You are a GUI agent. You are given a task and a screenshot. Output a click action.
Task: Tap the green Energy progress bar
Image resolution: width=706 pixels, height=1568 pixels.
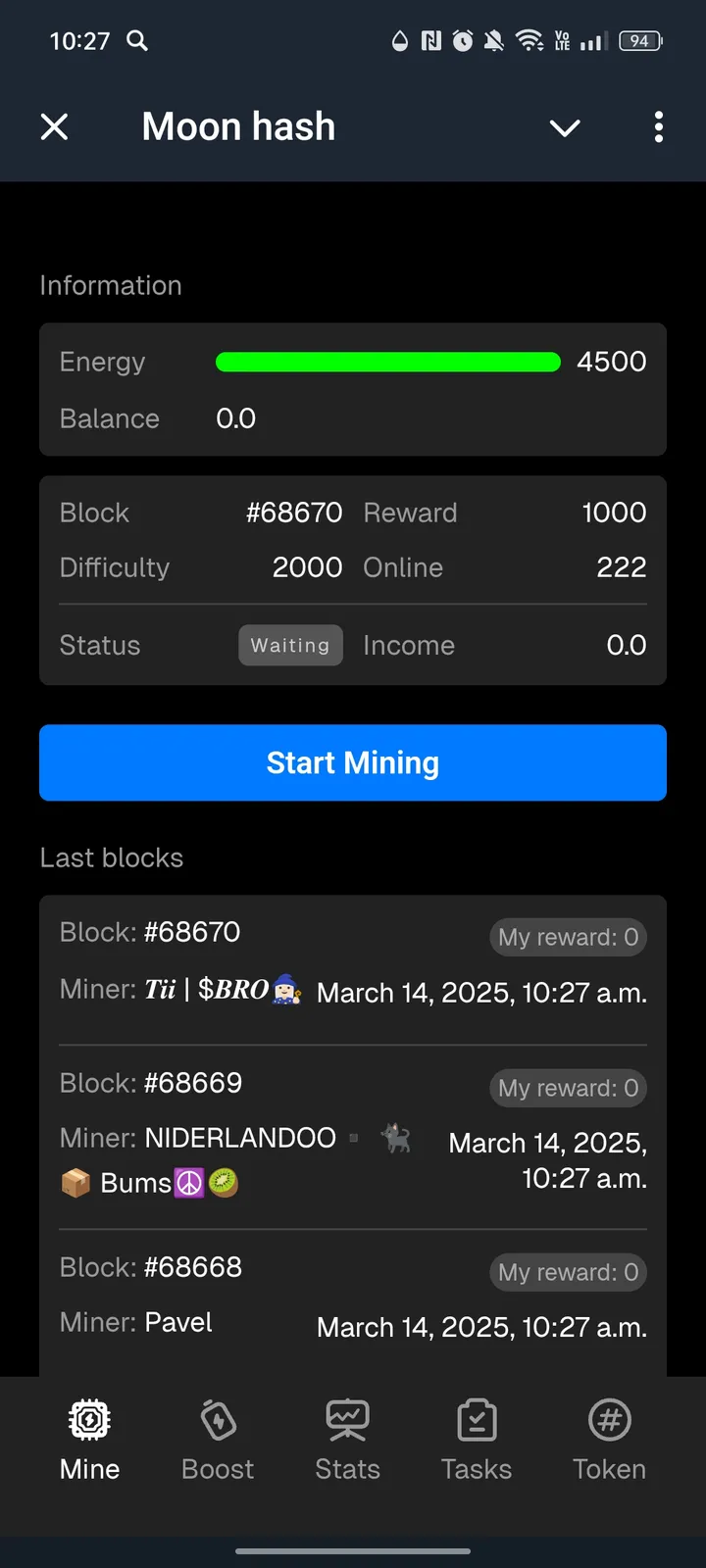coord(386,362)
